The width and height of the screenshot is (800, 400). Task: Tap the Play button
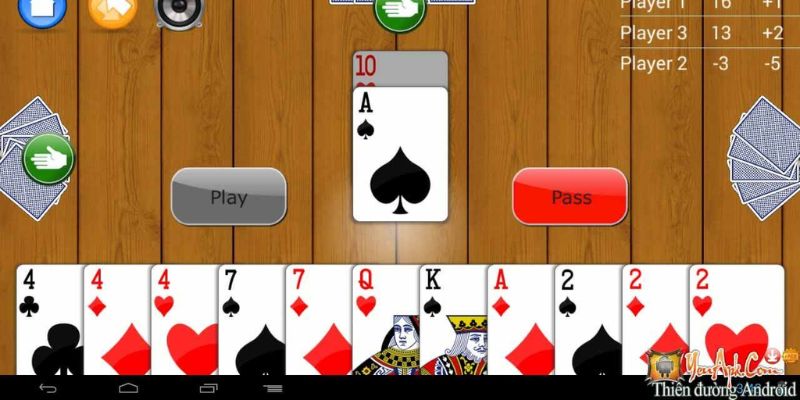(228, 196)
